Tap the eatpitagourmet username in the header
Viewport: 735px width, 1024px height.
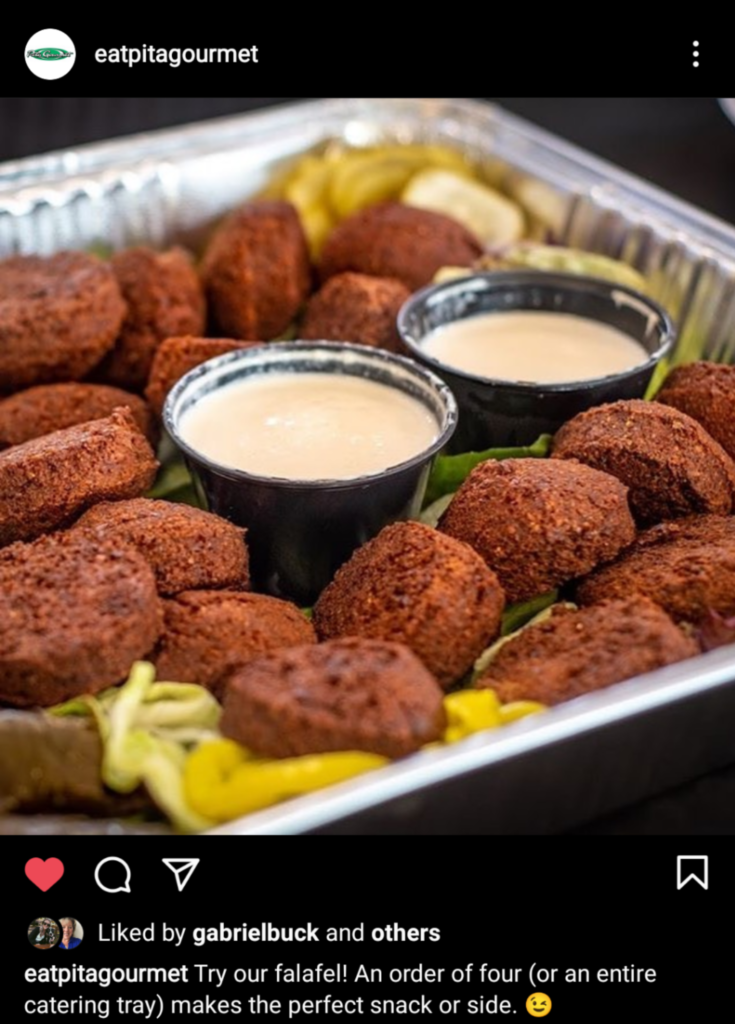pyautogui.click(x=176, y=54)
